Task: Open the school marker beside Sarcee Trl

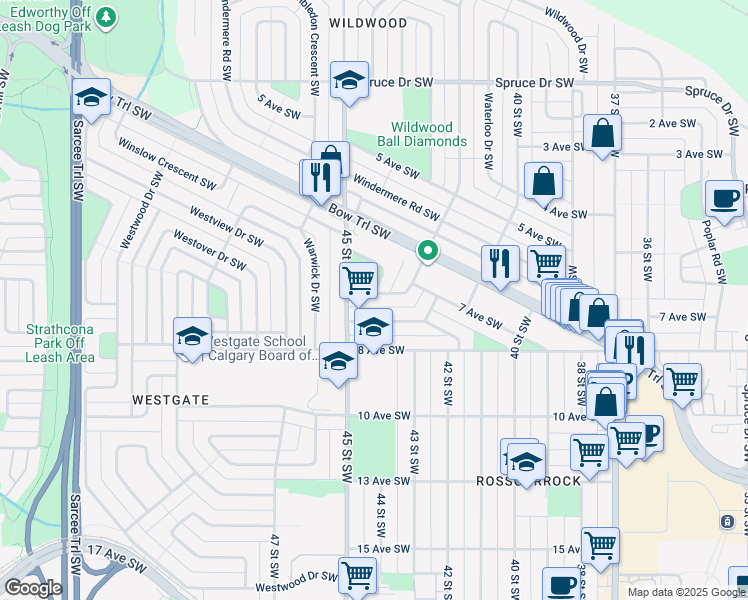Action: (92, 98)
